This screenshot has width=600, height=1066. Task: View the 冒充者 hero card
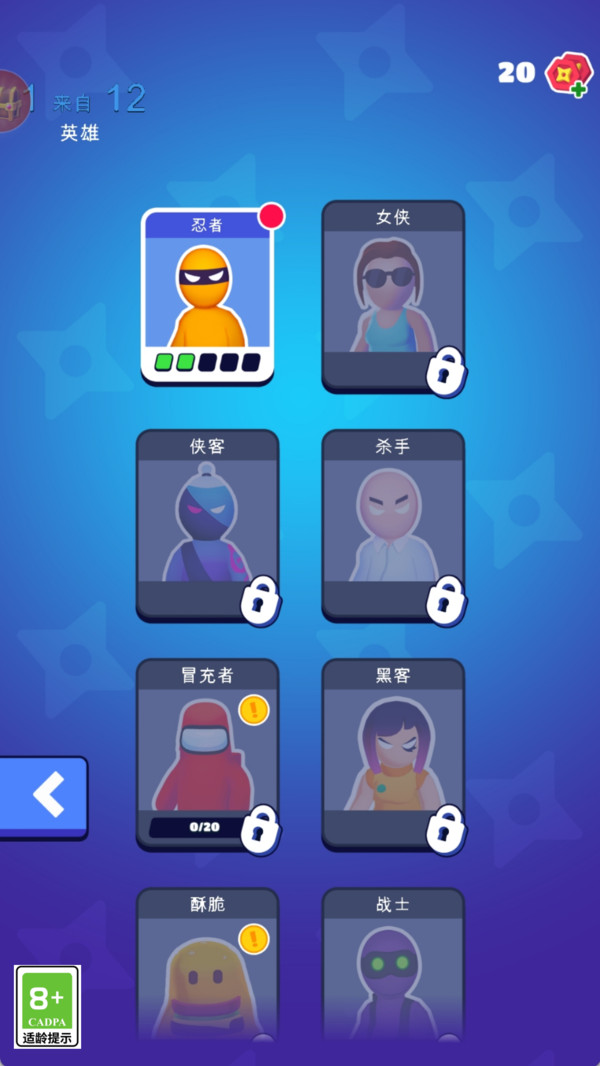pyautogui.click(x=207, y=754)
